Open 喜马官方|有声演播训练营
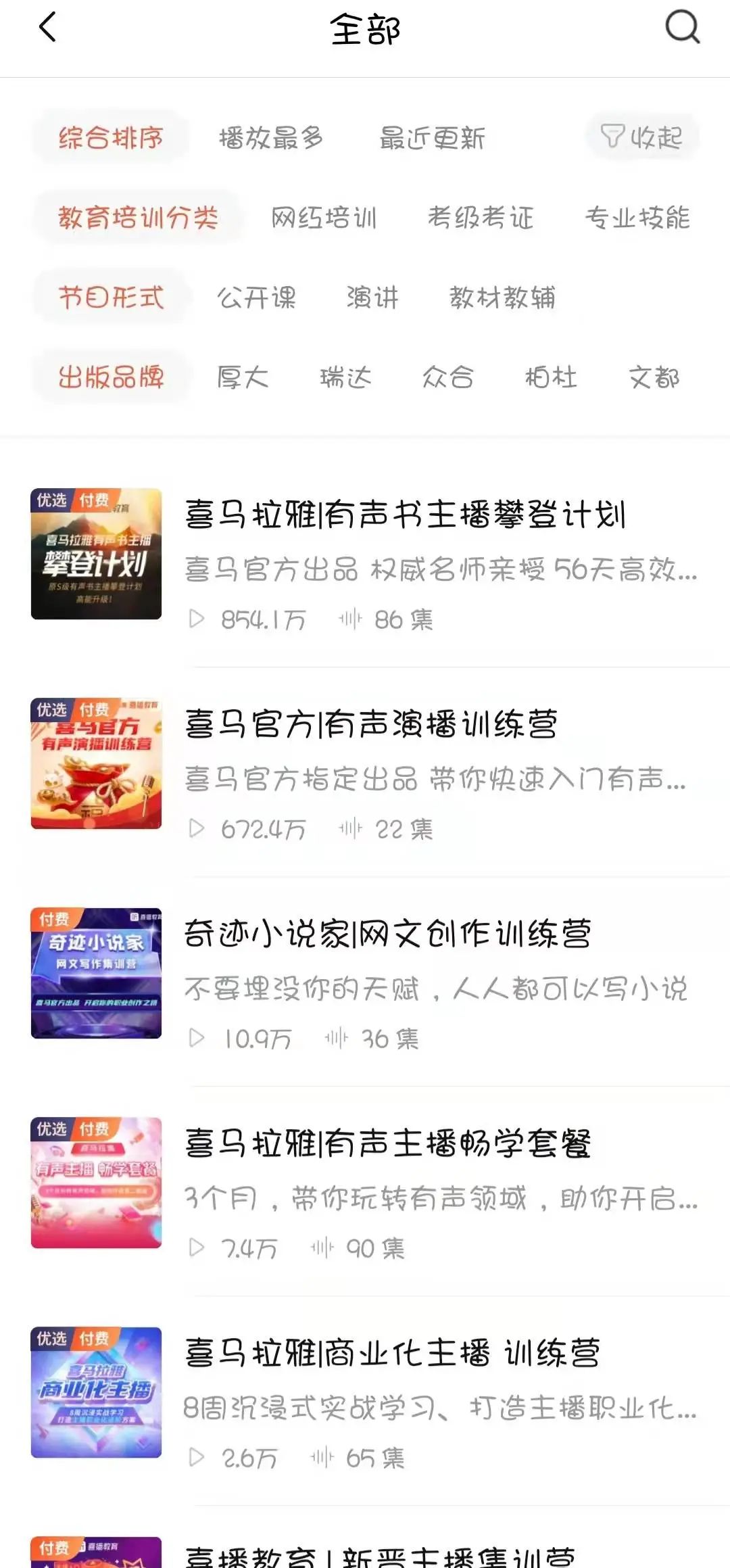This screenshot has width=730, height=1568. 372,725
